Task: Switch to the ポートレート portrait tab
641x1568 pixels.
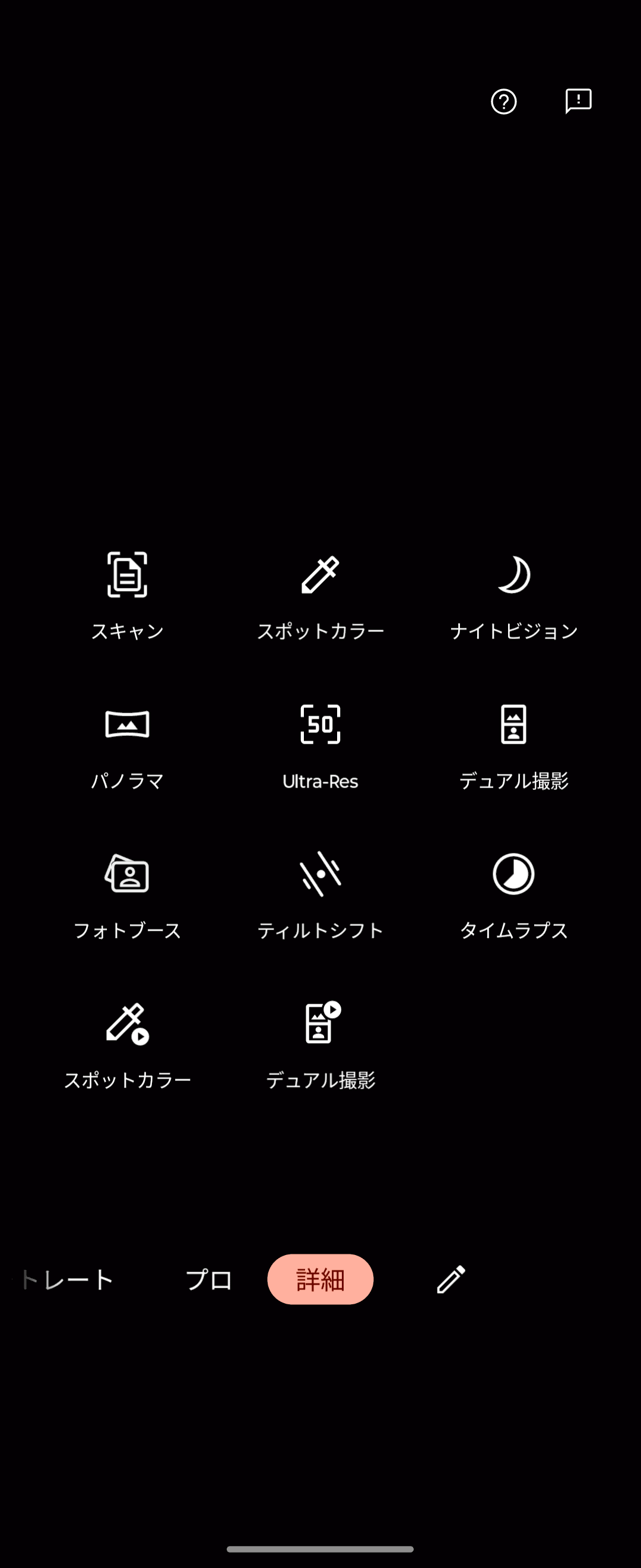Action: (66, 1279)
